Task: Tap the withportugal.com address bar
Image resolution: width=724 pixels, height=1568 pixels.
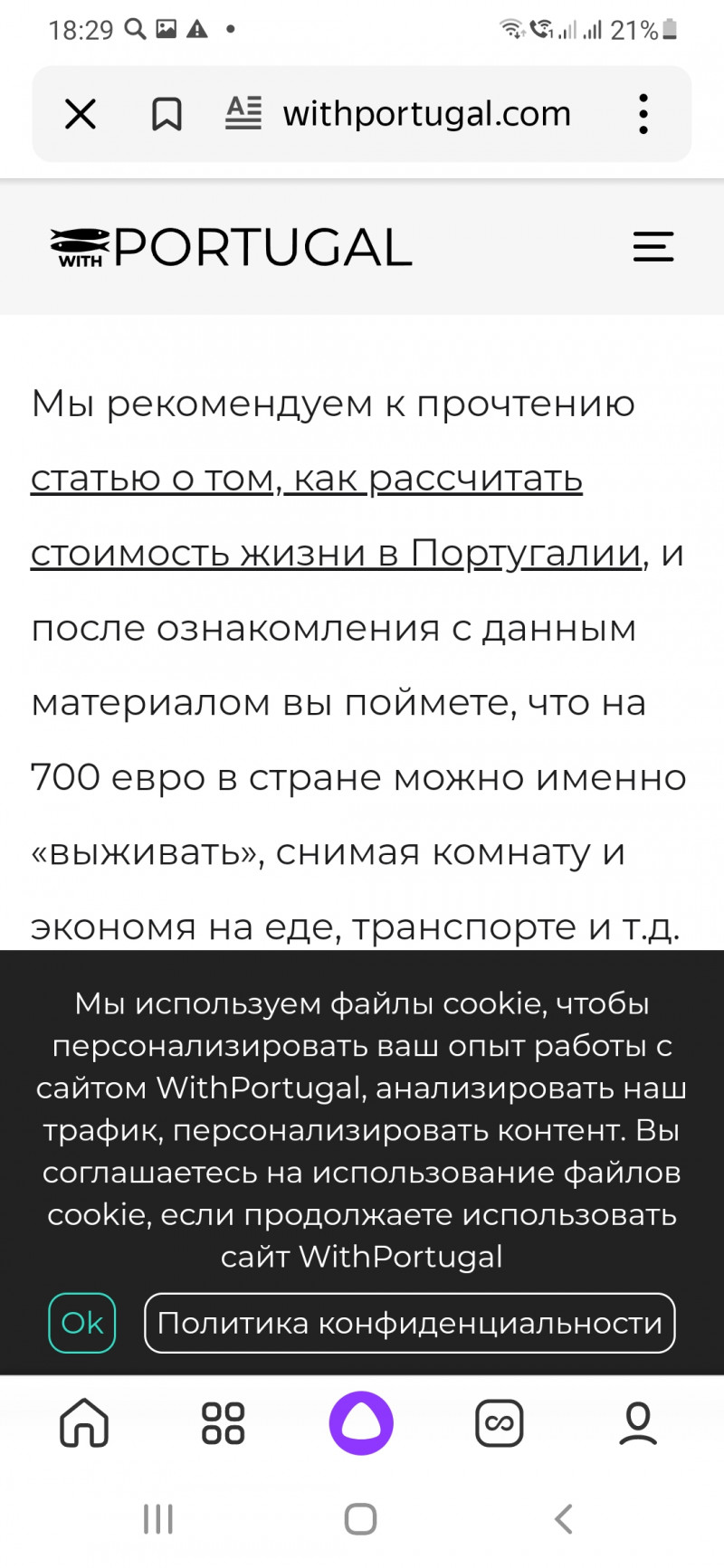Action: (426, 115)
